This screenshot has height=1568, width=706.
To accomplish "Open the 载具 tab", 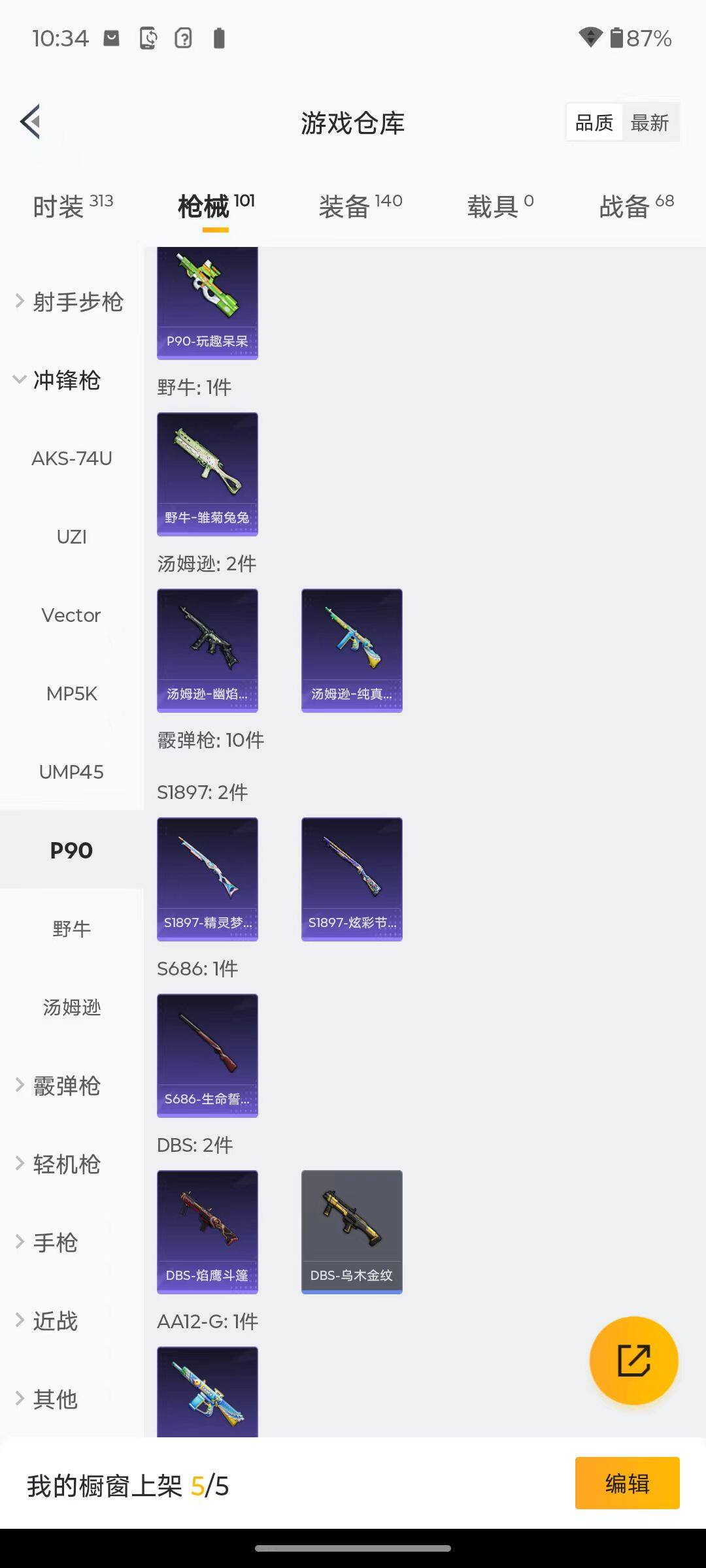I will tap(500, 206).
